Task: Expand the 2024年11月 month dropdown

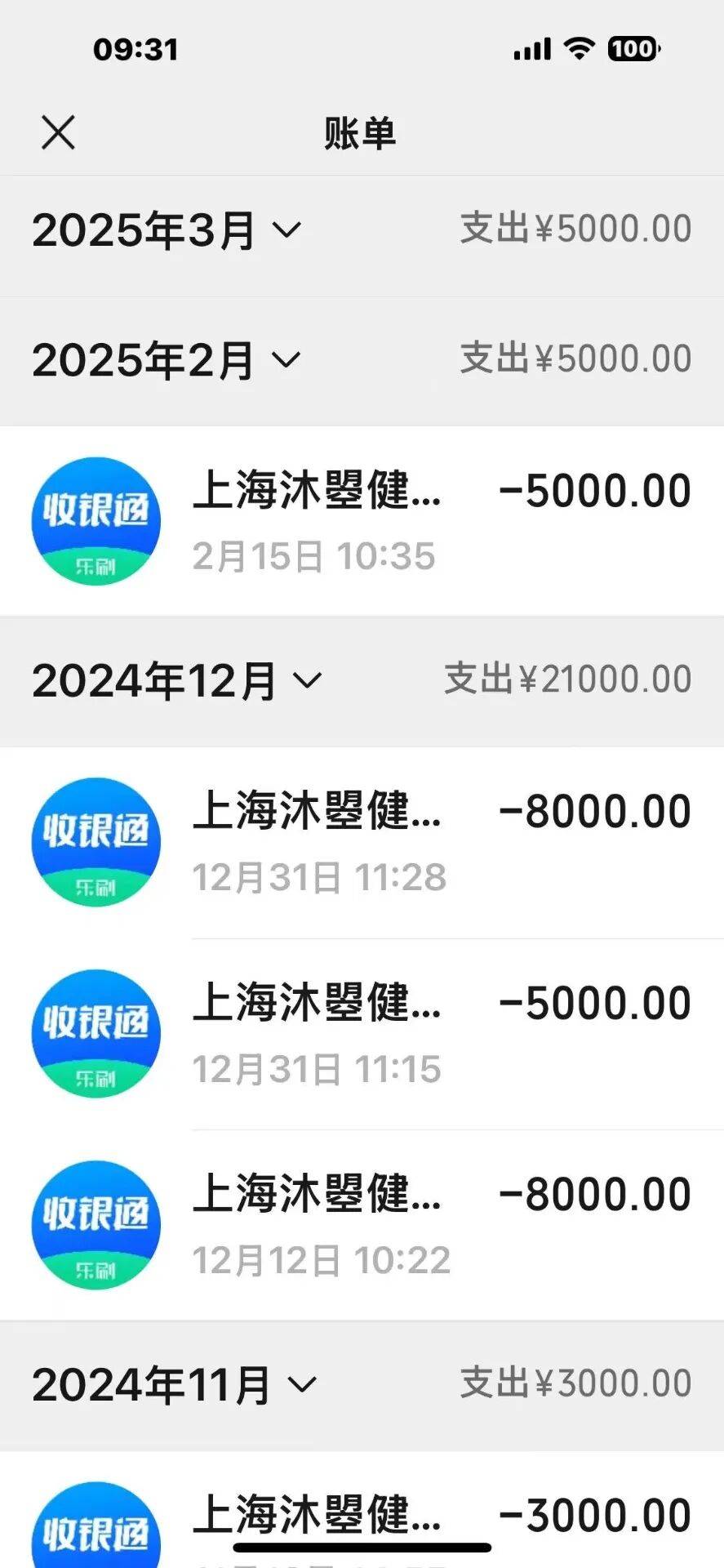Action: coord(173,1384)
